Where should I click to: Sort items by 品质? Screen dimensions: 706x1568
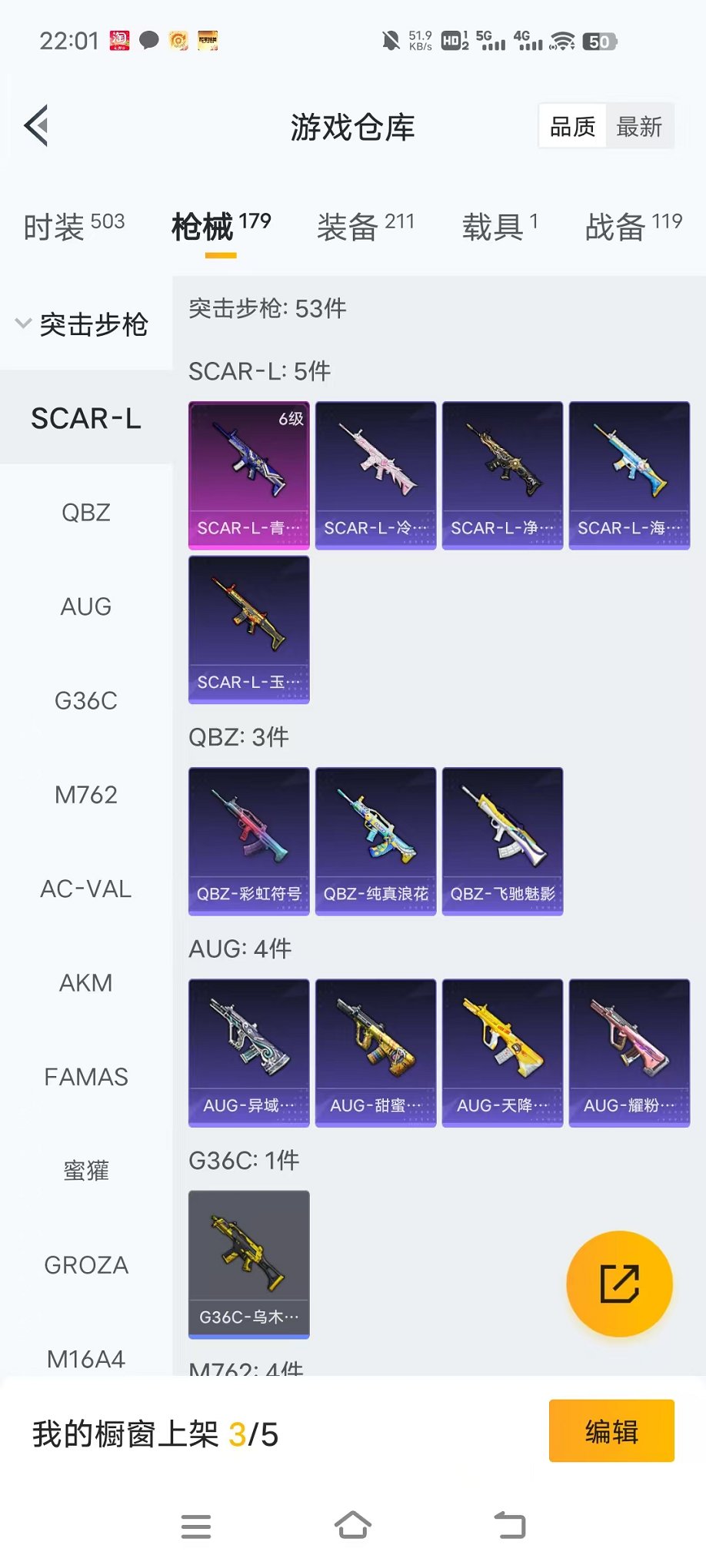point(572,127)
